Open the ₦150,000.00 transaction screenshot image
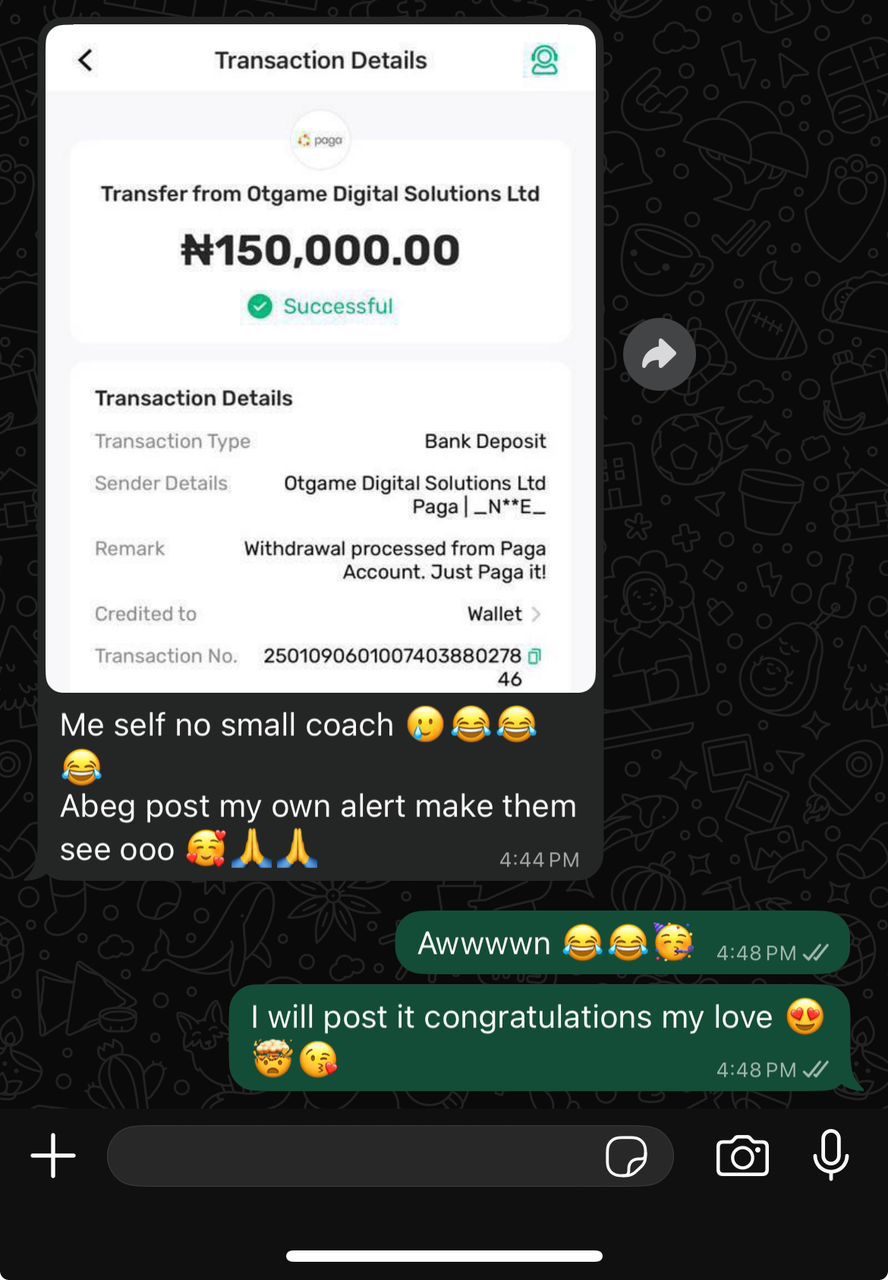The width and height of the screenshot is (888, 1280). (320, 360)
